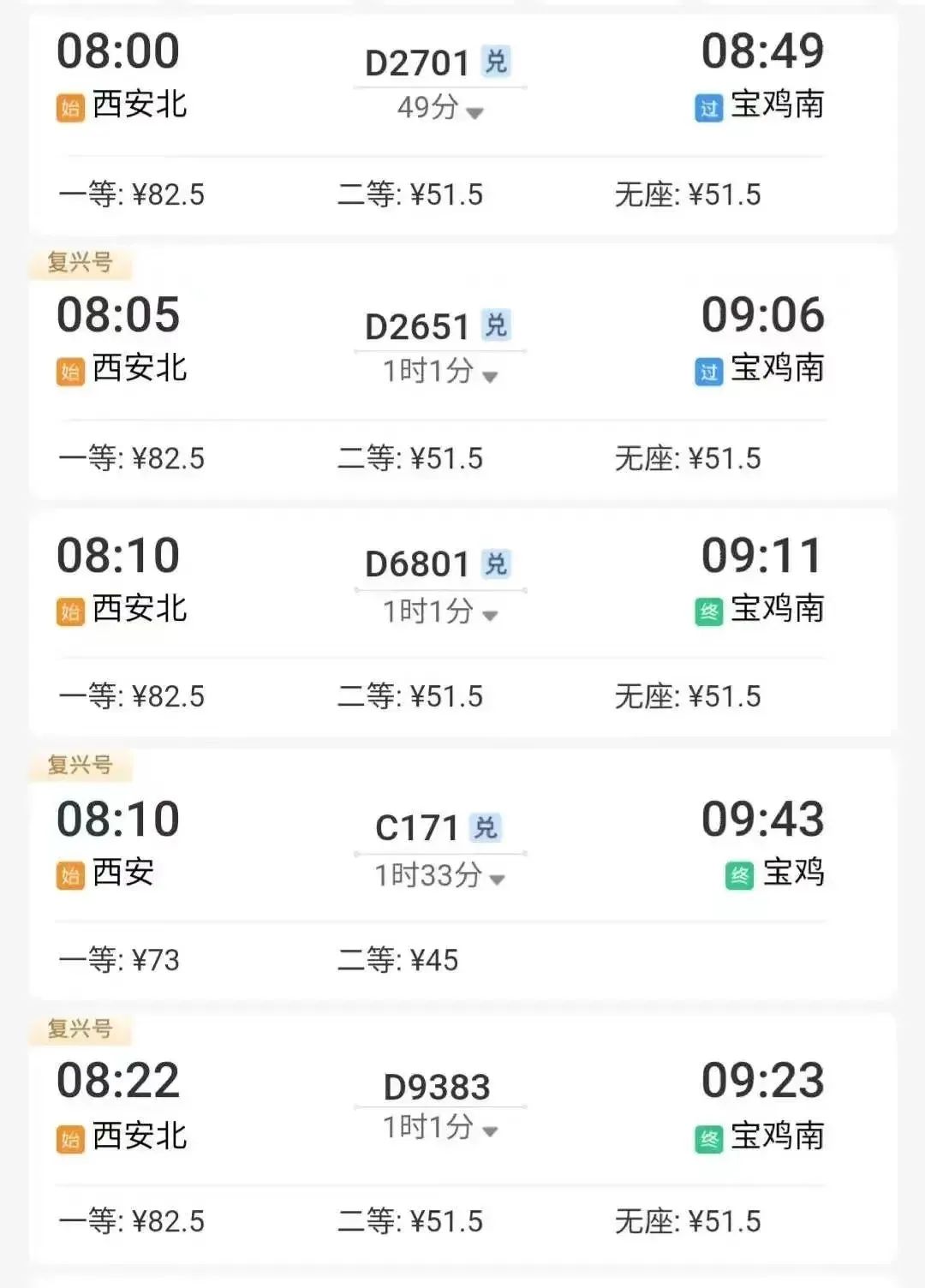Show stops for D6801 via duration arrow

click(x=490, y=615)
